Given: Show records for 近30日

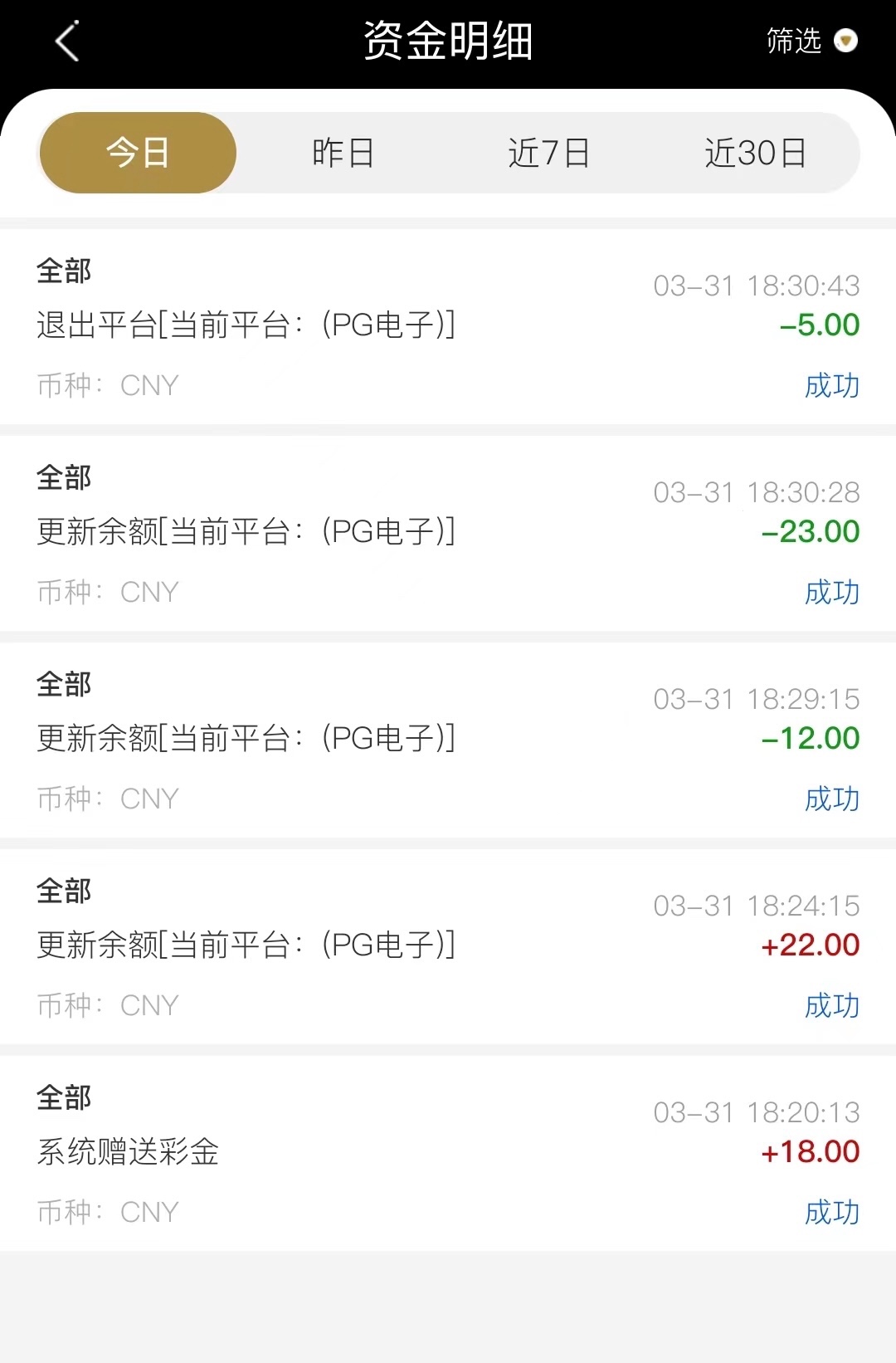Looking at the screenshot, I should [756, 153].
